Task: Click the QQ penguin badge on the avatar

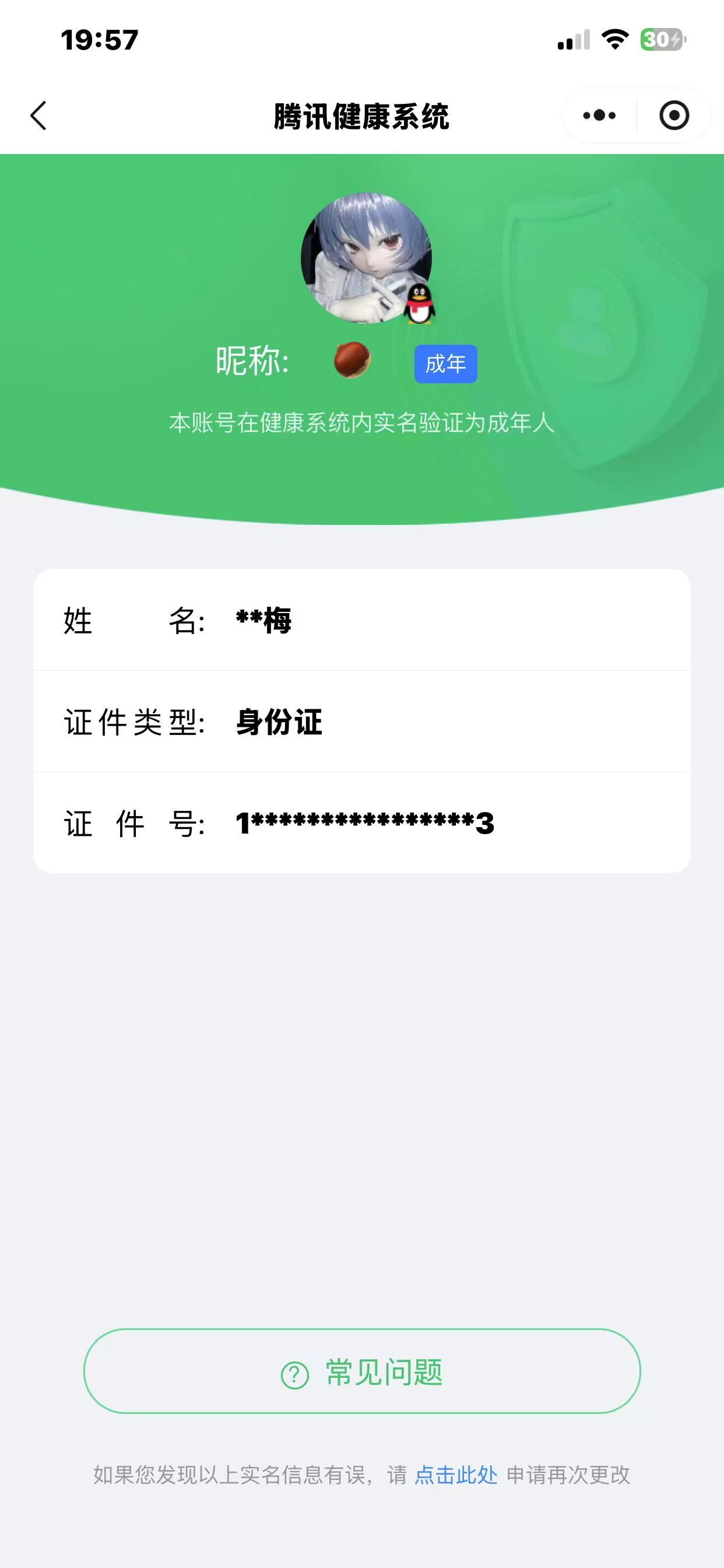Action: click(419, 303)
